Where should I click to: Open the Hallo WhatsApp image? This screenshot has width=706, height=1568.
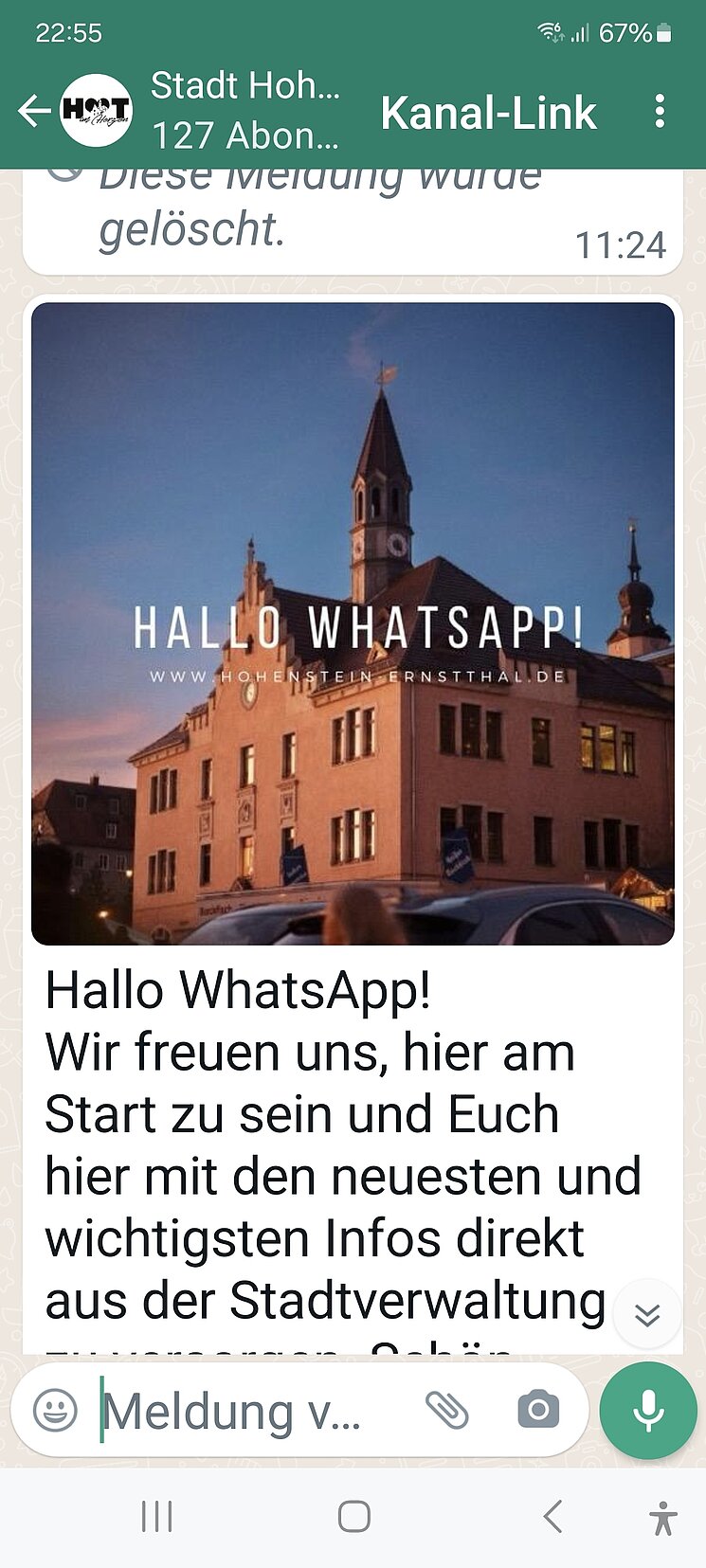(x=353, y=623)
